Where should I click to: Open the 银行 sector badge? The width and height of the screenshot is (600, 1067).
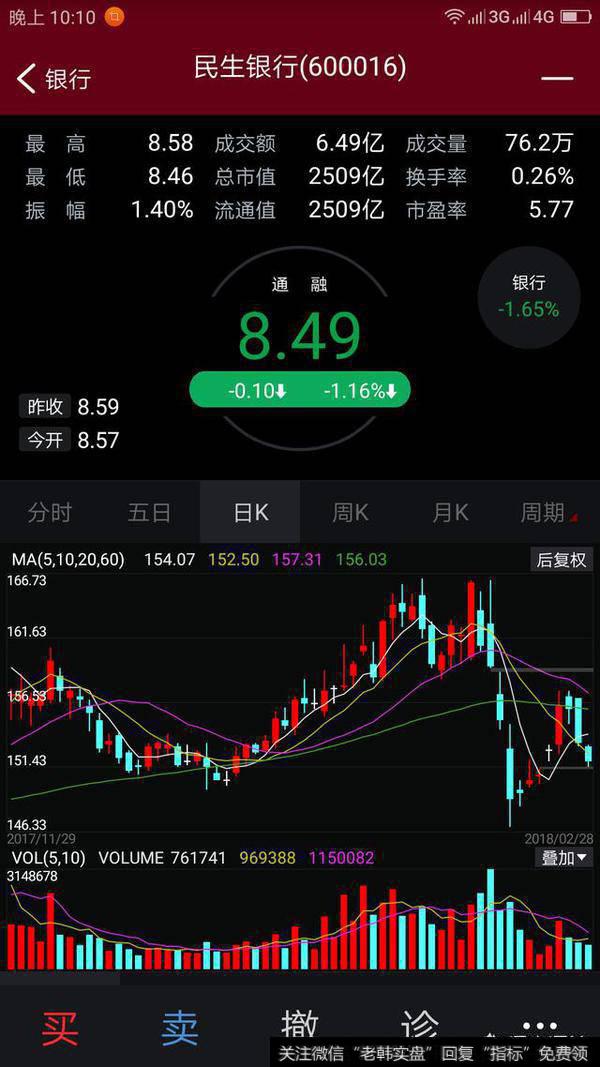529,297
